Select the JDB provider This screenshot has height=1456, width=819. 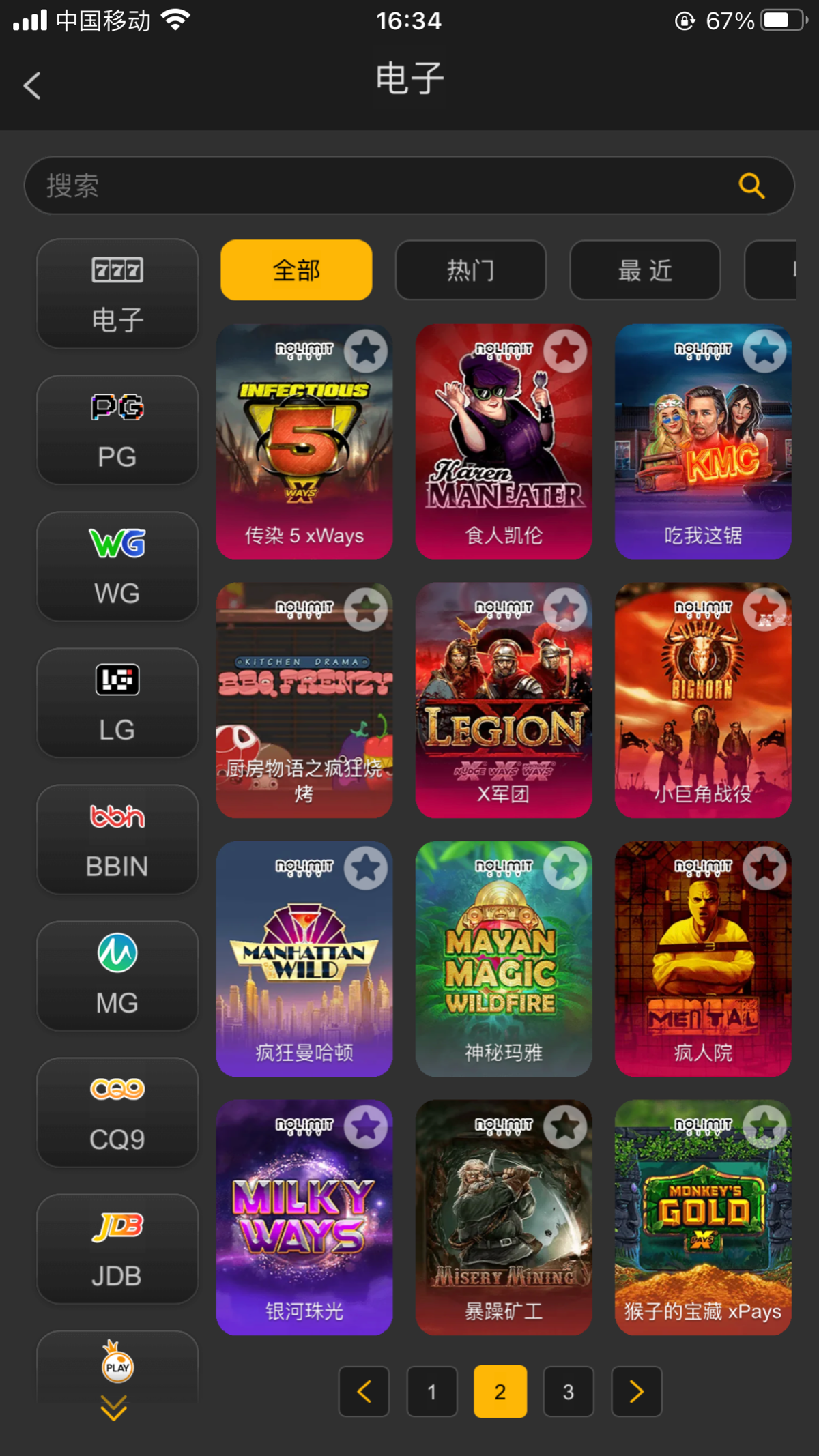[117, 1249]
